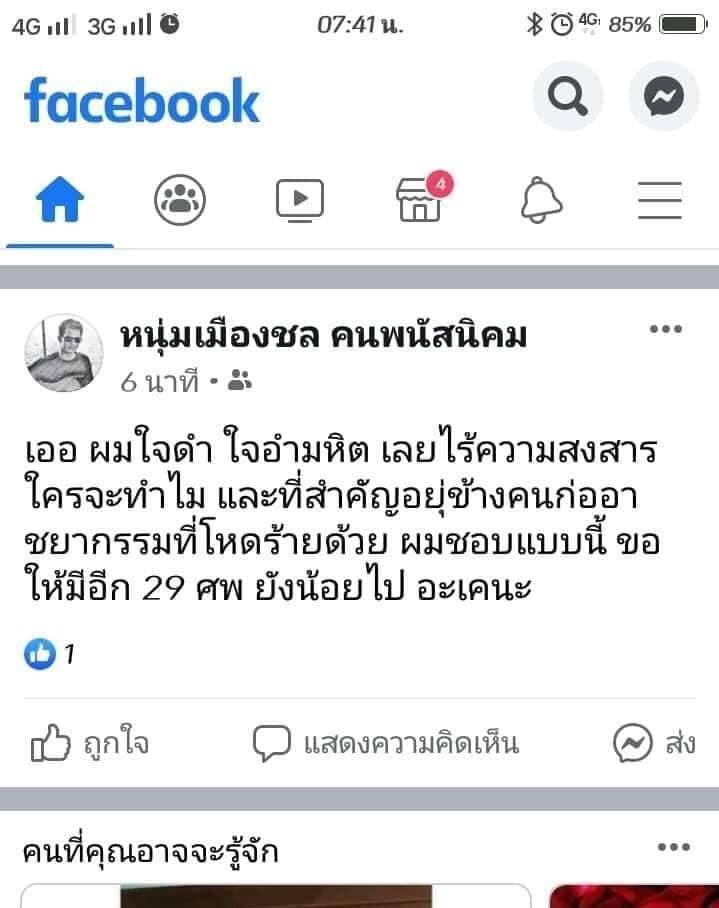Open the Marketplace tab
719x908 pixels.
coord(420,199)
